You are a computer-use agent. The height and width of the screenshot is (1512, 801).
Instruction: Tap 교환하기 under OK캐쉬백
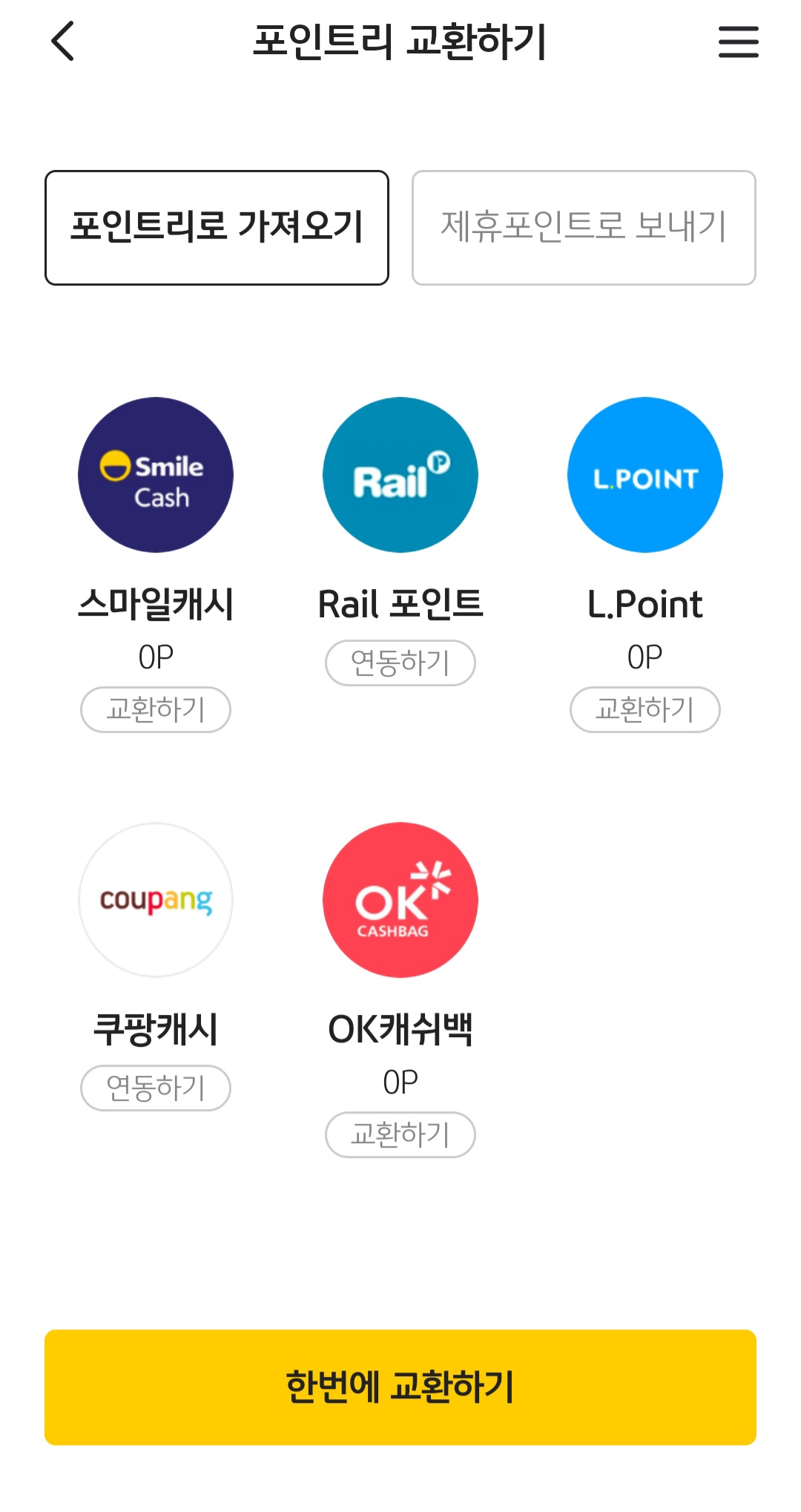coord(399,1134)
